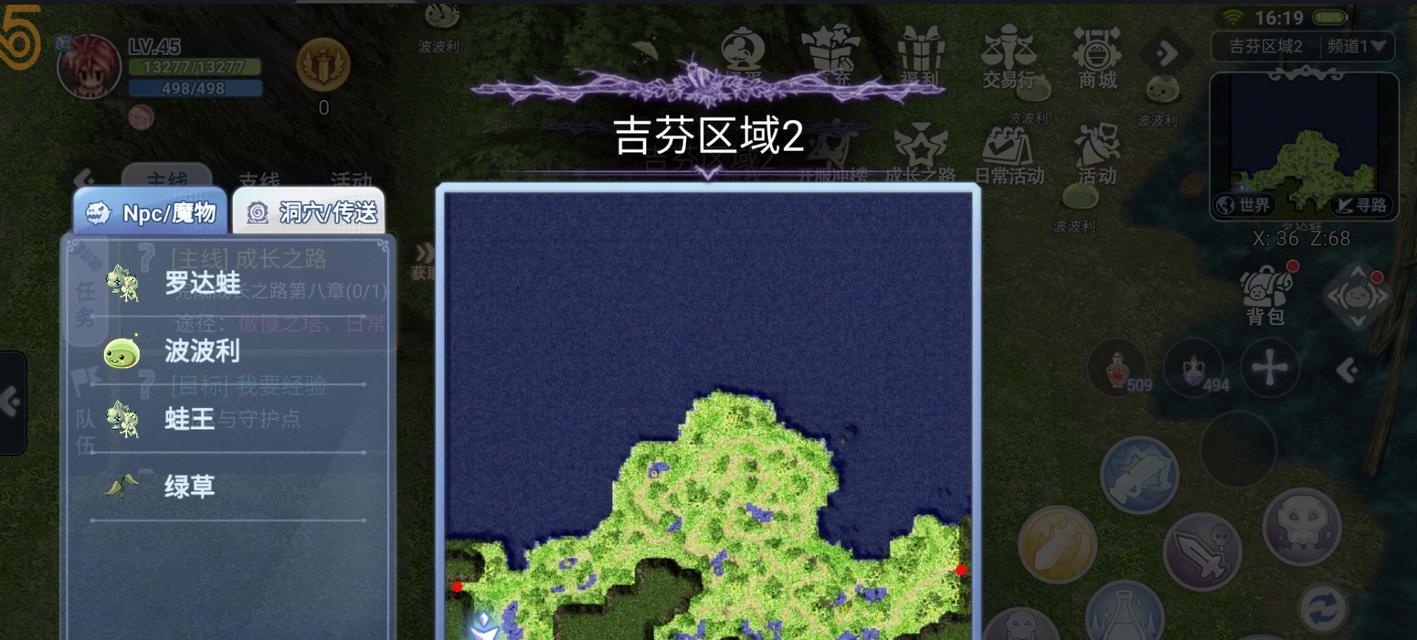This screenshot has width=1417, height=640.
Task: Select 蛙王 in the monster list
Action: tap(188, 419)
